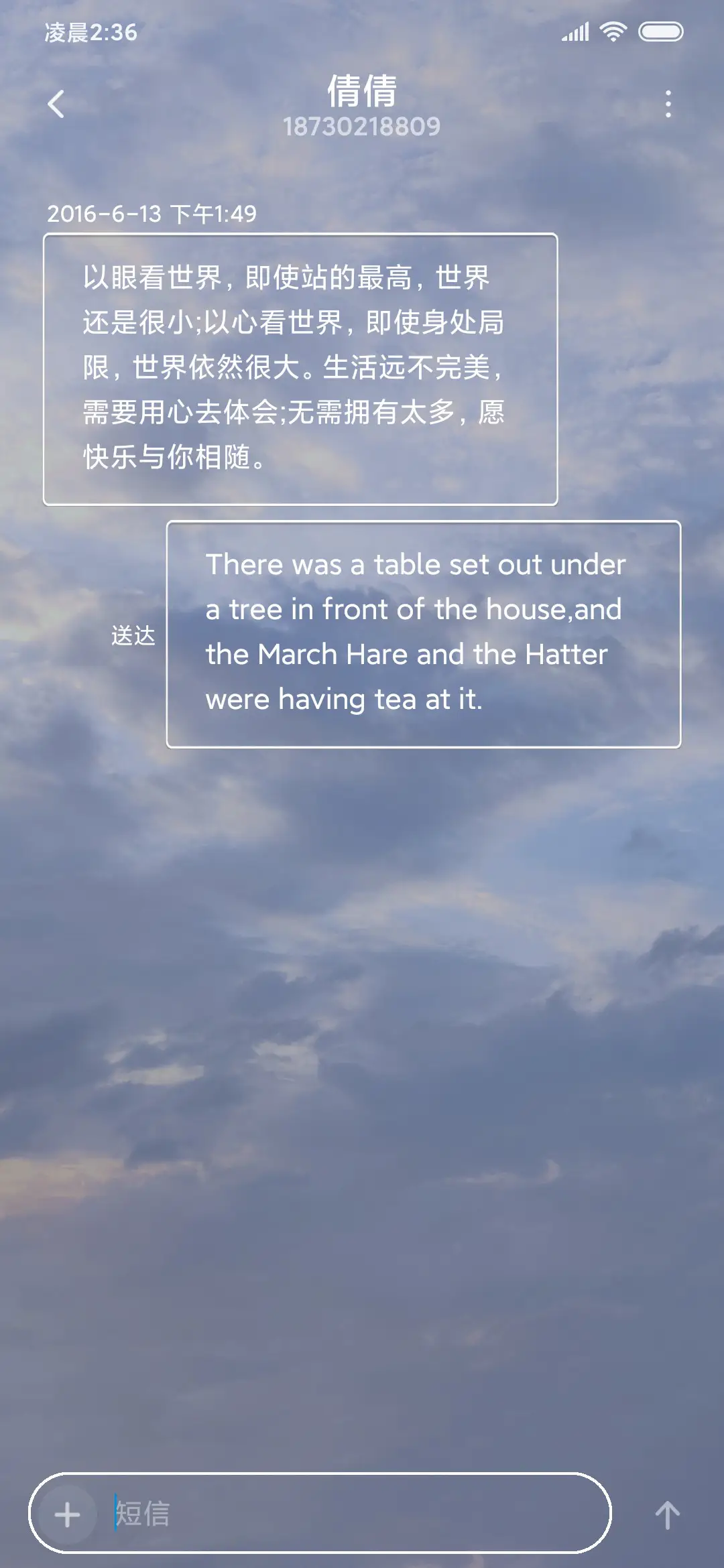The height and width of the screenshot is (1568, 724).
Task: Open the three-dot overflow menu
Action: pos(668,104)
